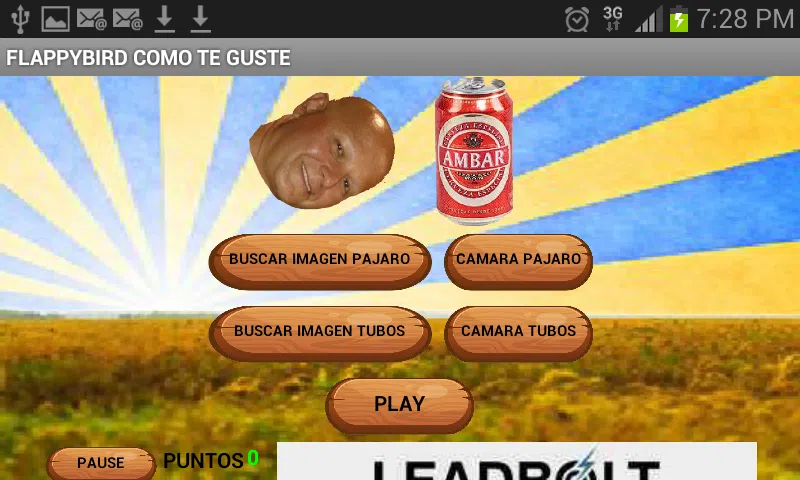Start the game with PLAY
This screenshot has width=800, height=480.
399,404
